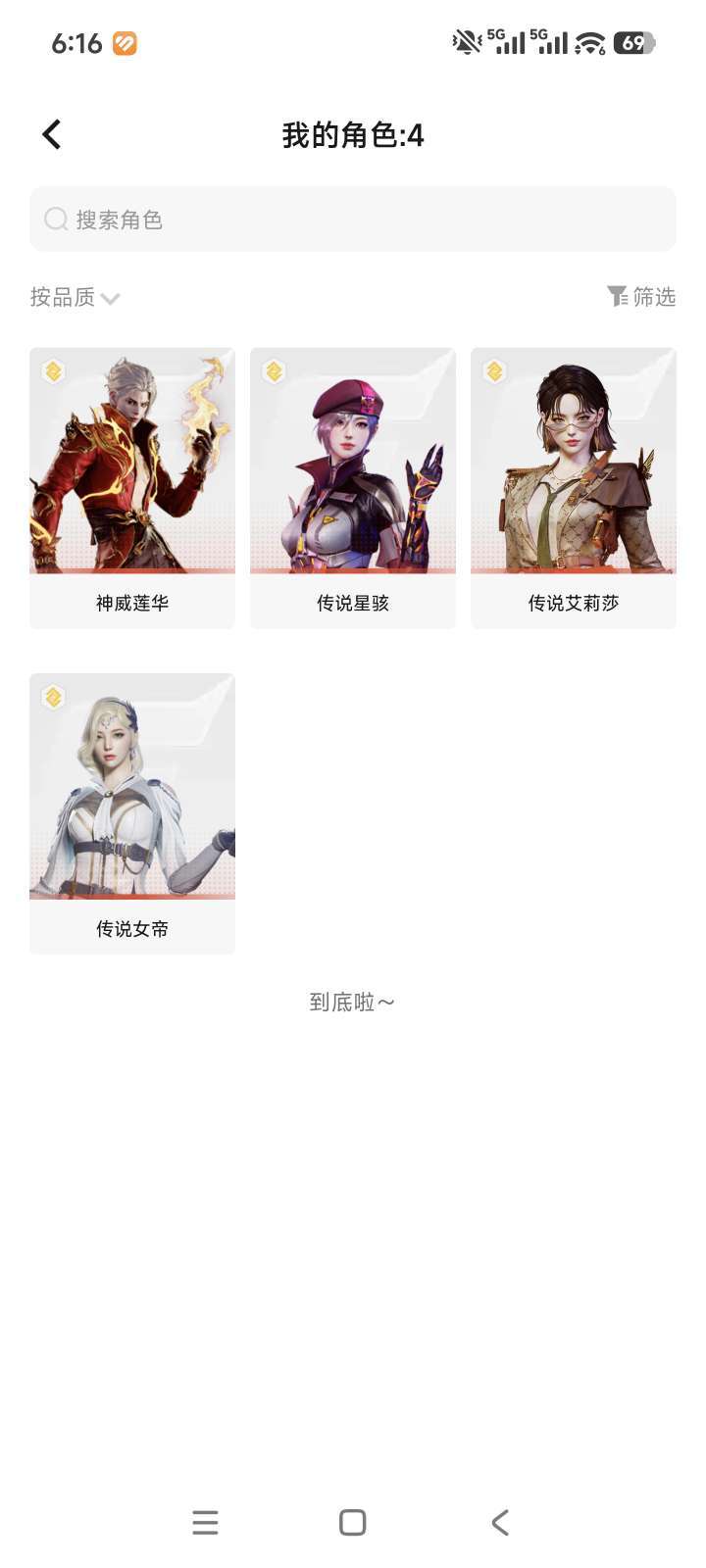Tap the quality badge on 传说星骇 card
The image size is (706, 1568).
tap(273, 368)
